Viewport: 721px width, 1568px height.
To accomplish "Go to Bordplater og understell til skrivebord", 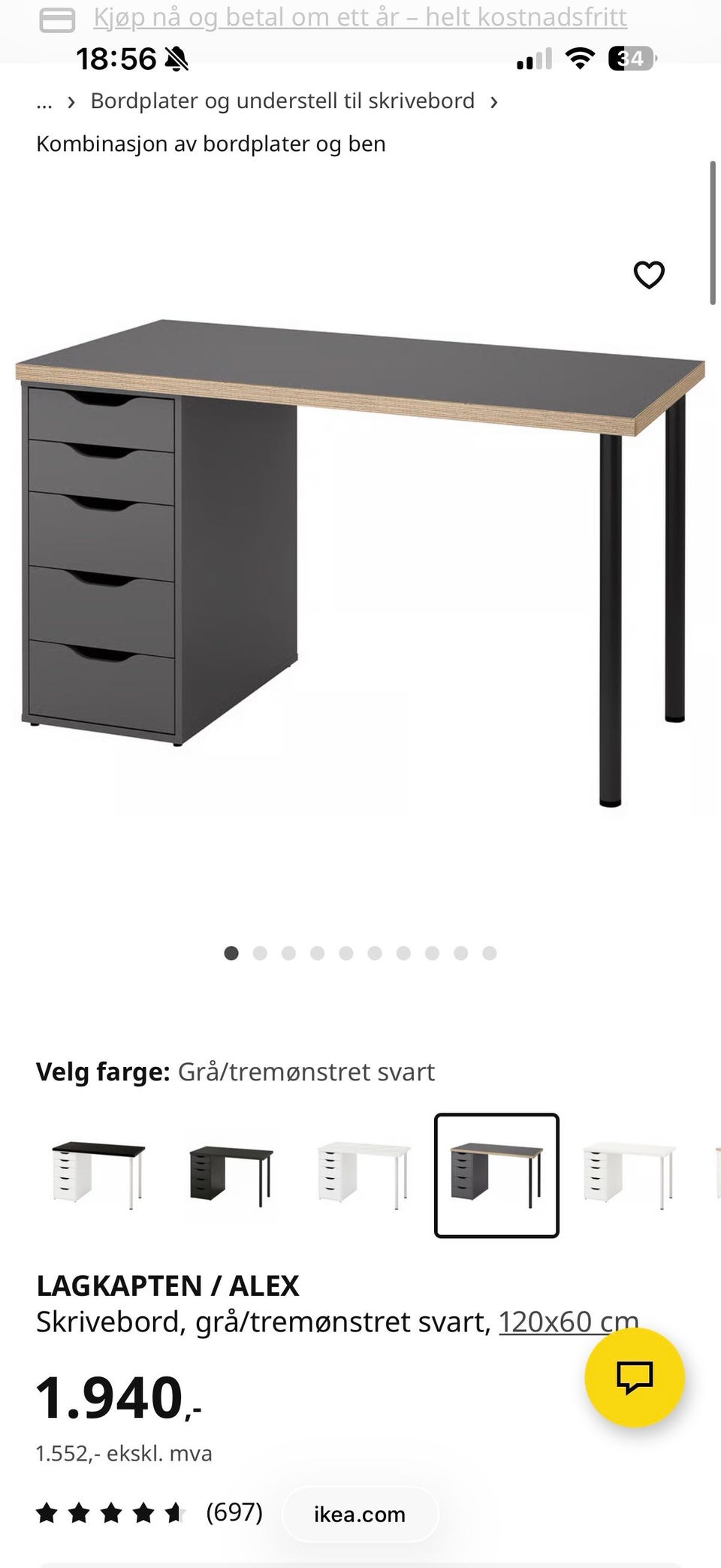I will [x=282, y=101].
